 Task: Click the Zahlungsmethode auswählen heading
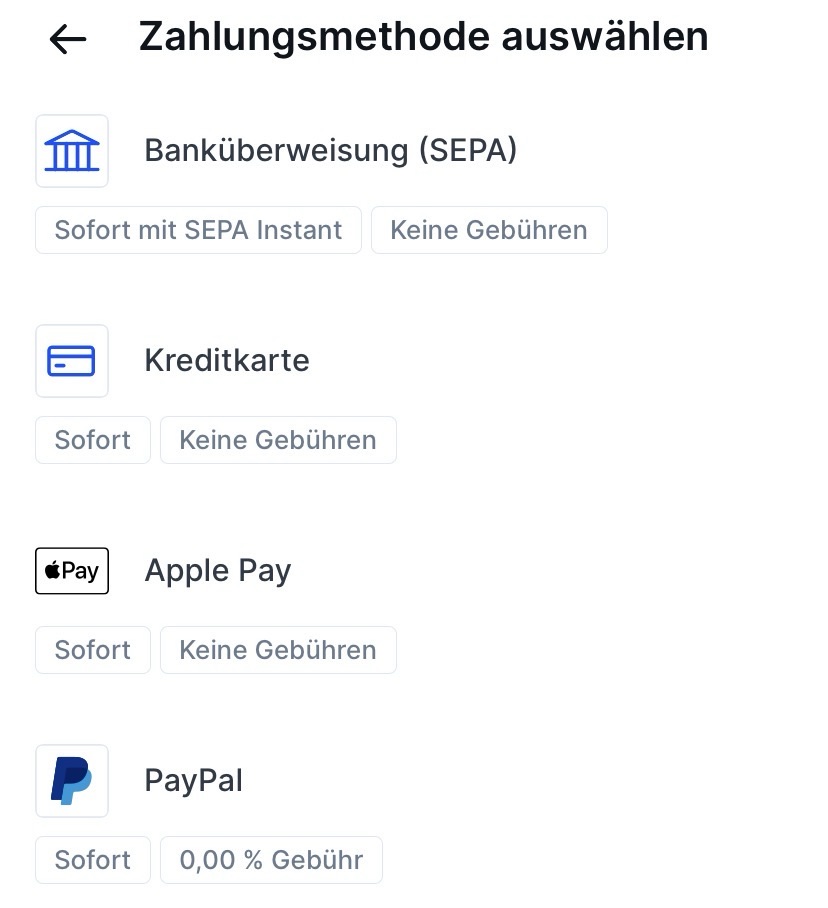(x=424, y=36)
